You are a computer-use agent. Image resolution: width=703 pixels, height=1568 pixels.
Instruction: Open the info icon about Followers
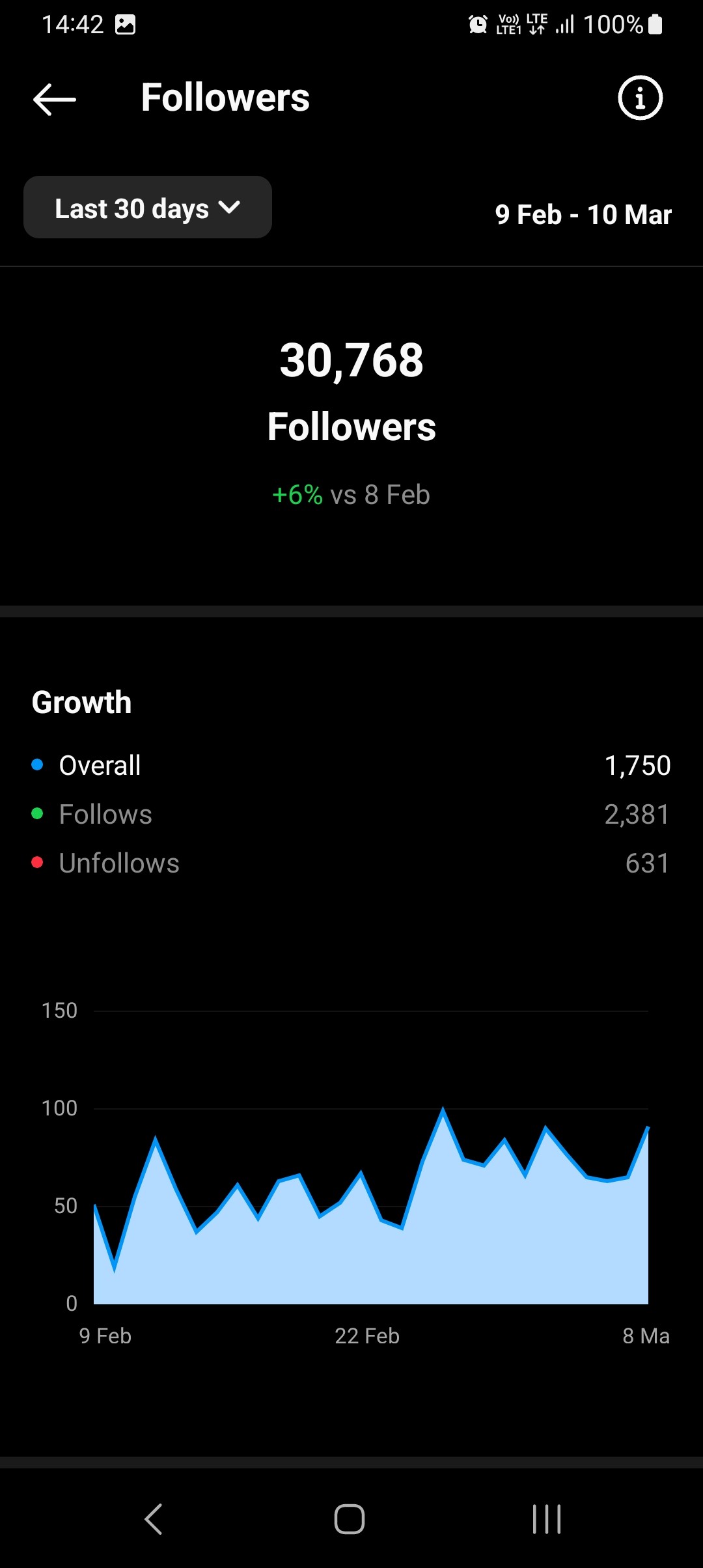pos(639,98)
